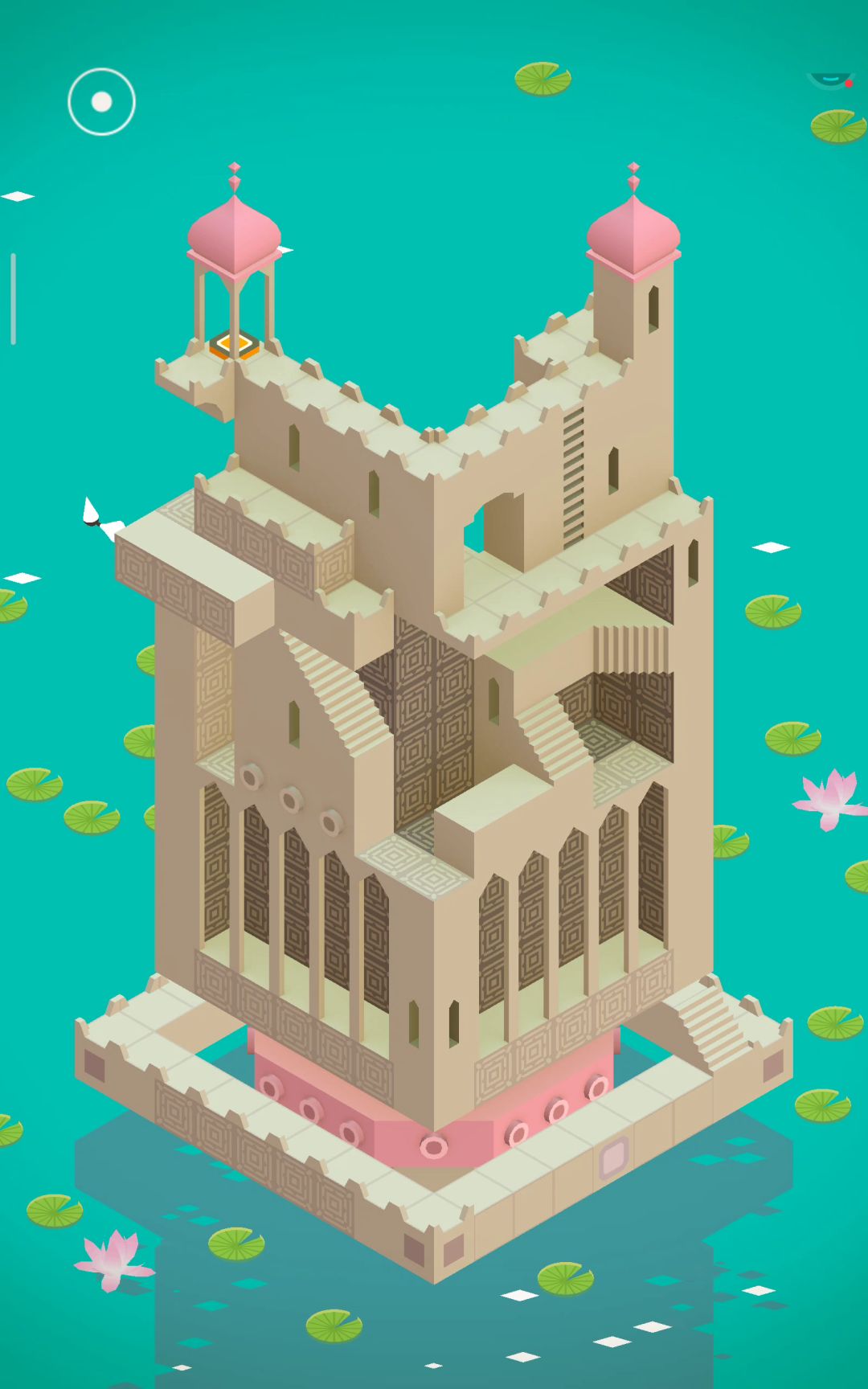Tap the pink square switch on the base walkway
Viewport: 868px width, 1389px height.
click(613, 1157)
